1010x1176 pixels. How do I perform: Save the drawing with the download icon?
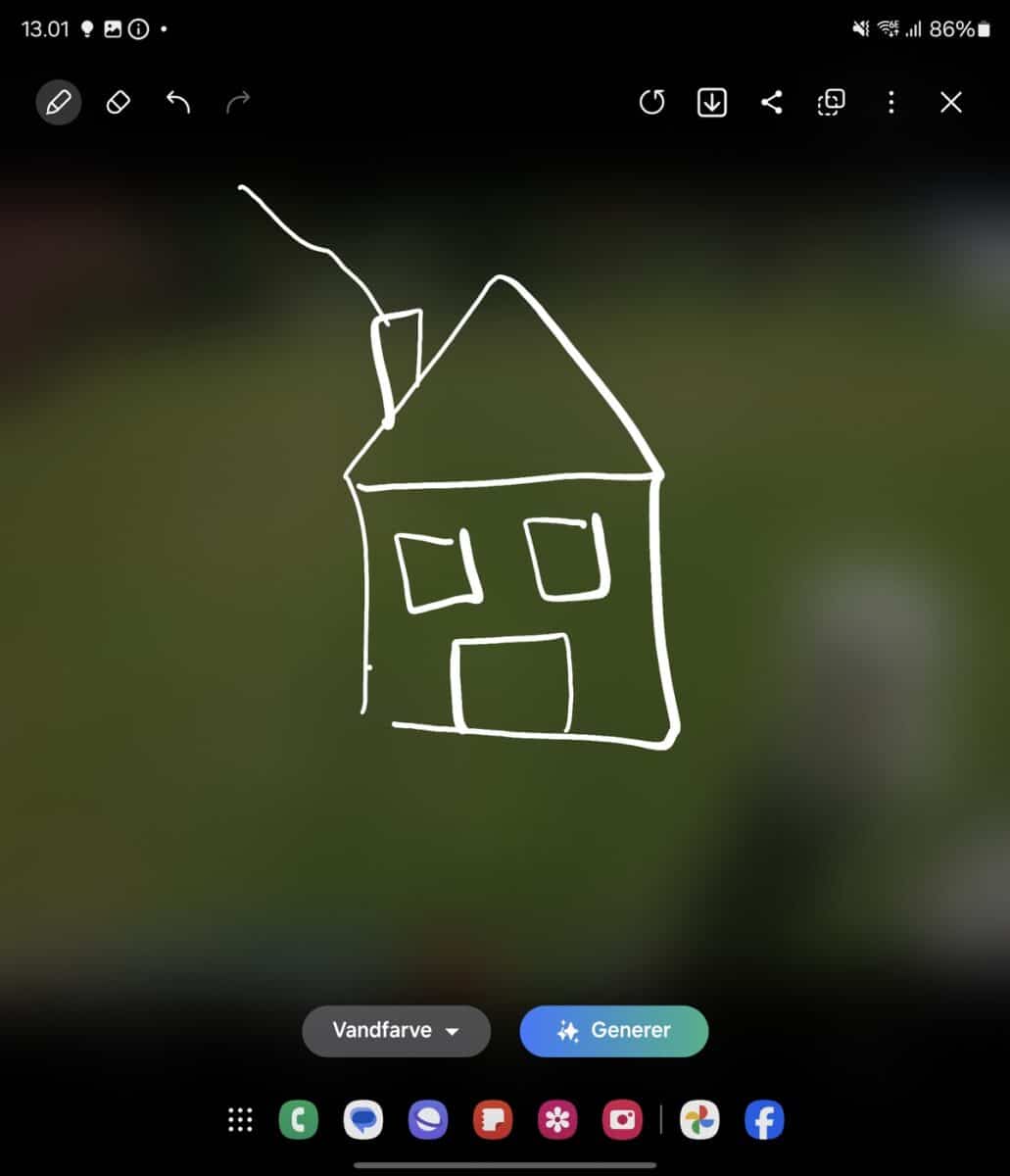[712, 102]
